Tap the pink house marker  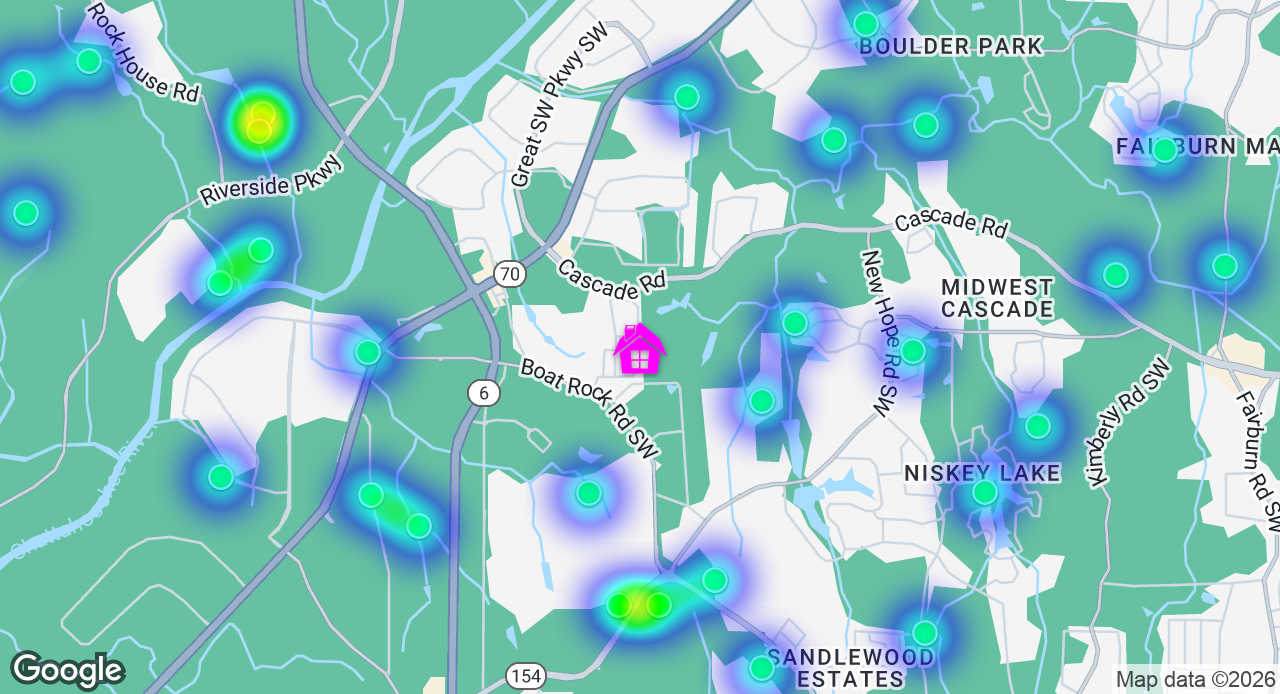tap(639, 350)
